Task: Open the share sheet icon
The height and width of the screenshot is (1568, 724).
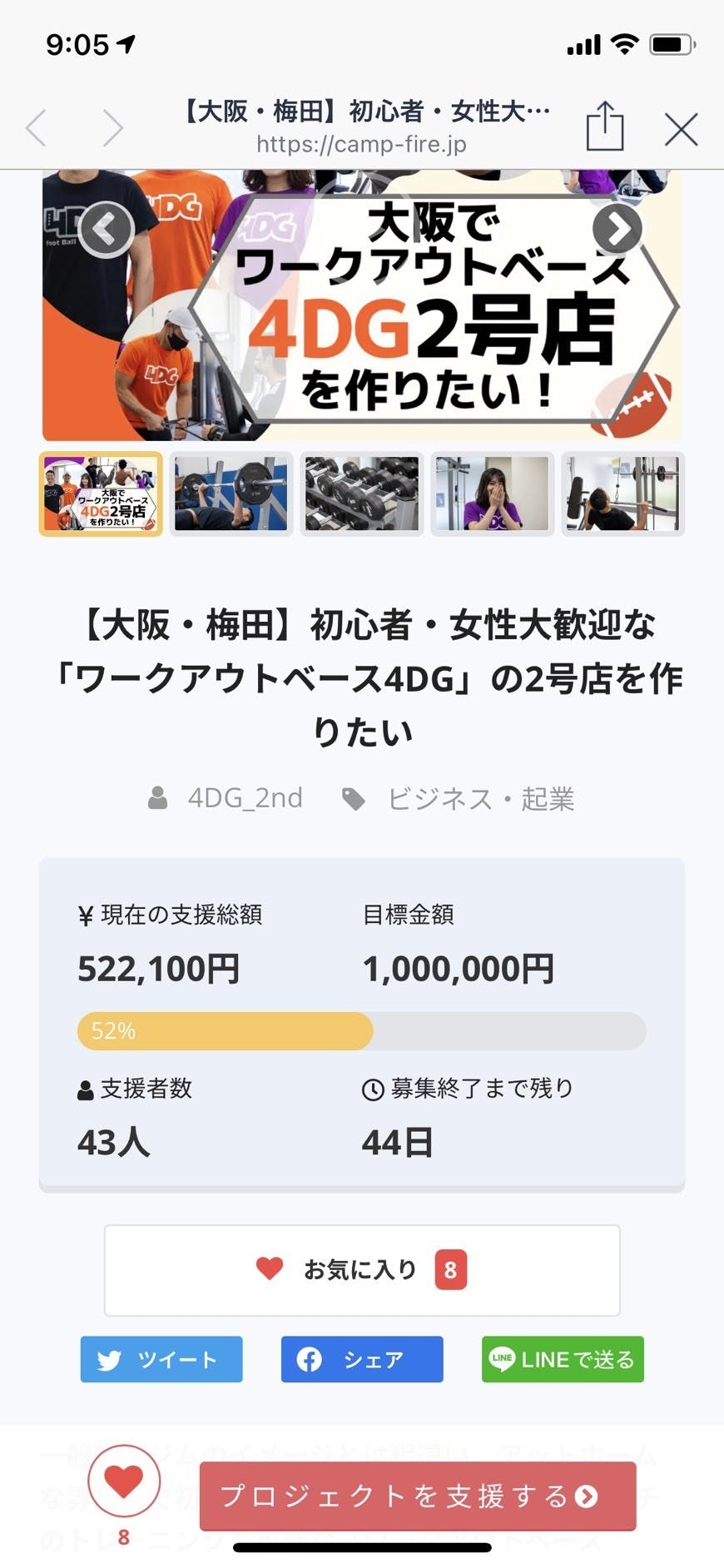Action: [605, 127]
